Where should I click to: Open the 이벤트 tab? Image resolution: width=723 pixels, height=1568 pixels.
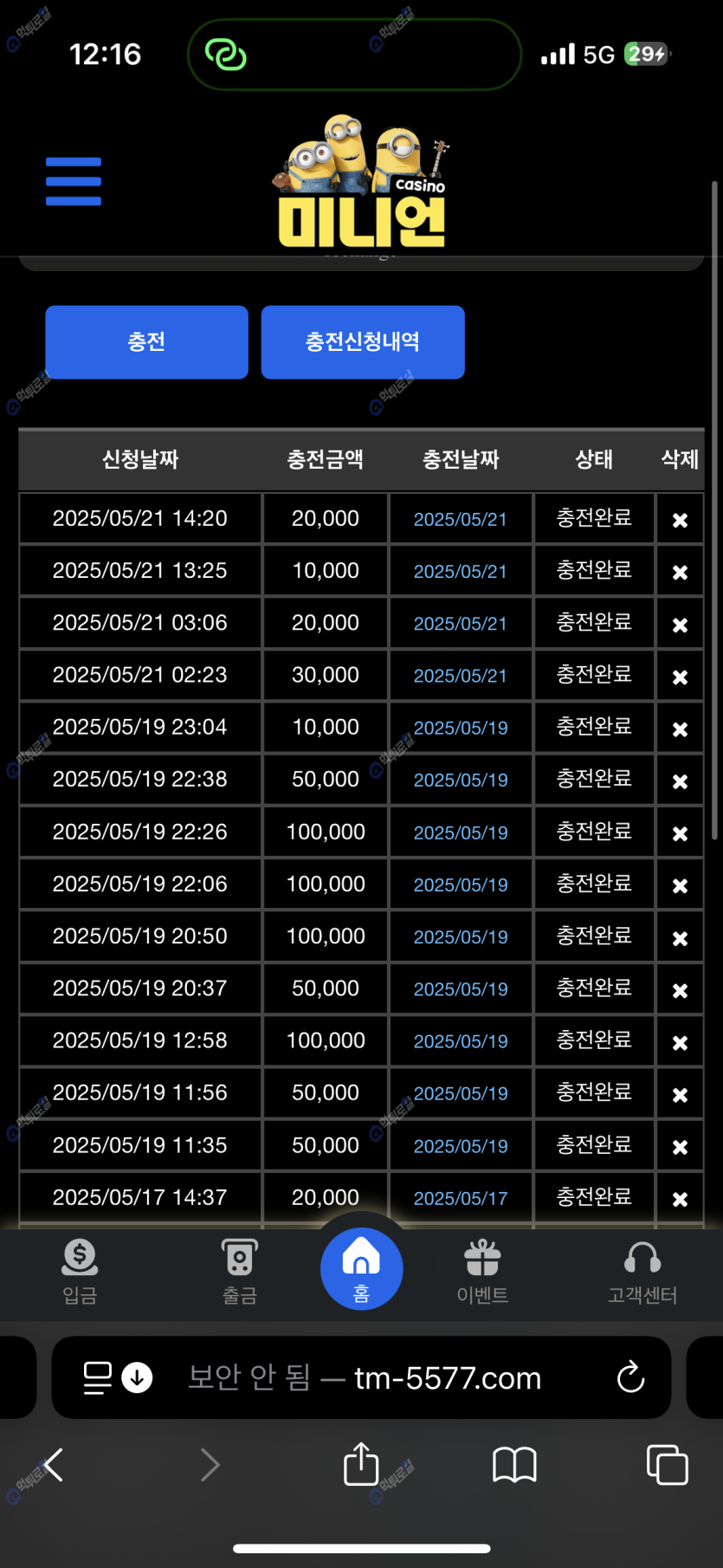click(x=482, y=1271)
